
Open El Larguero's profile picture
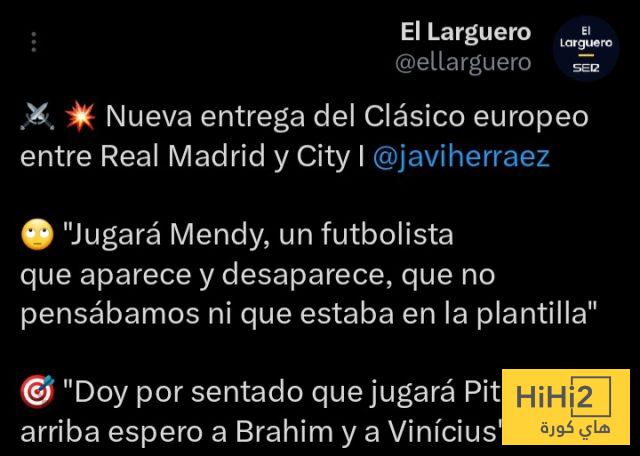tap(585, 47)
